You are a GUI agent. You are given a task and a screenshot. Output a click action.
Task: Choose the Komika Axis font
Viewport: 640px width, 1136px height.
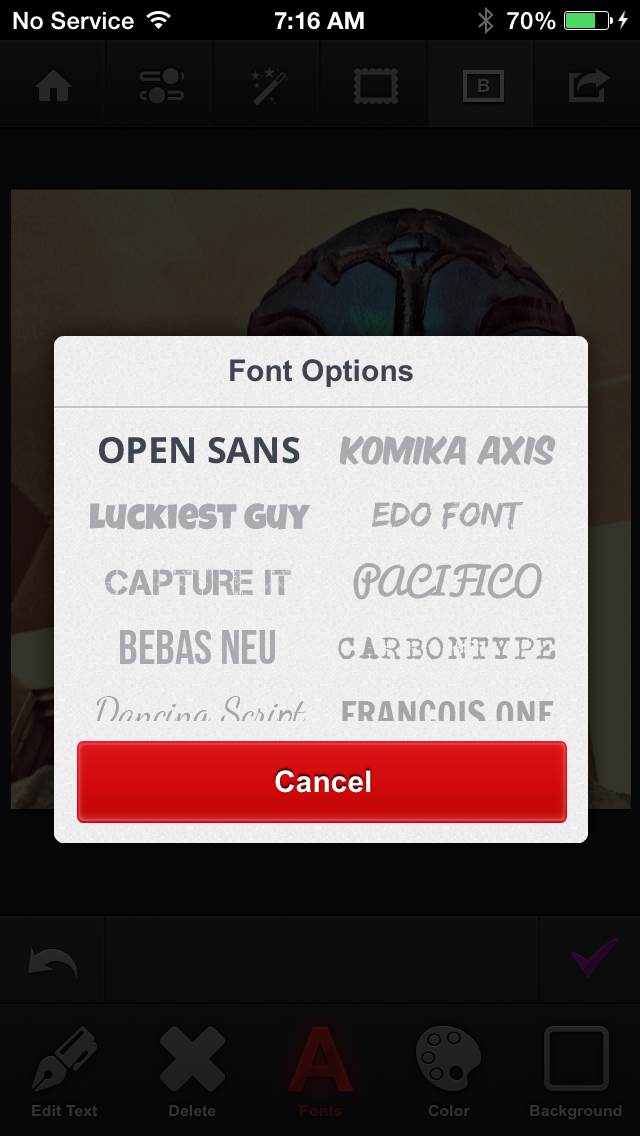pos(446,451)
